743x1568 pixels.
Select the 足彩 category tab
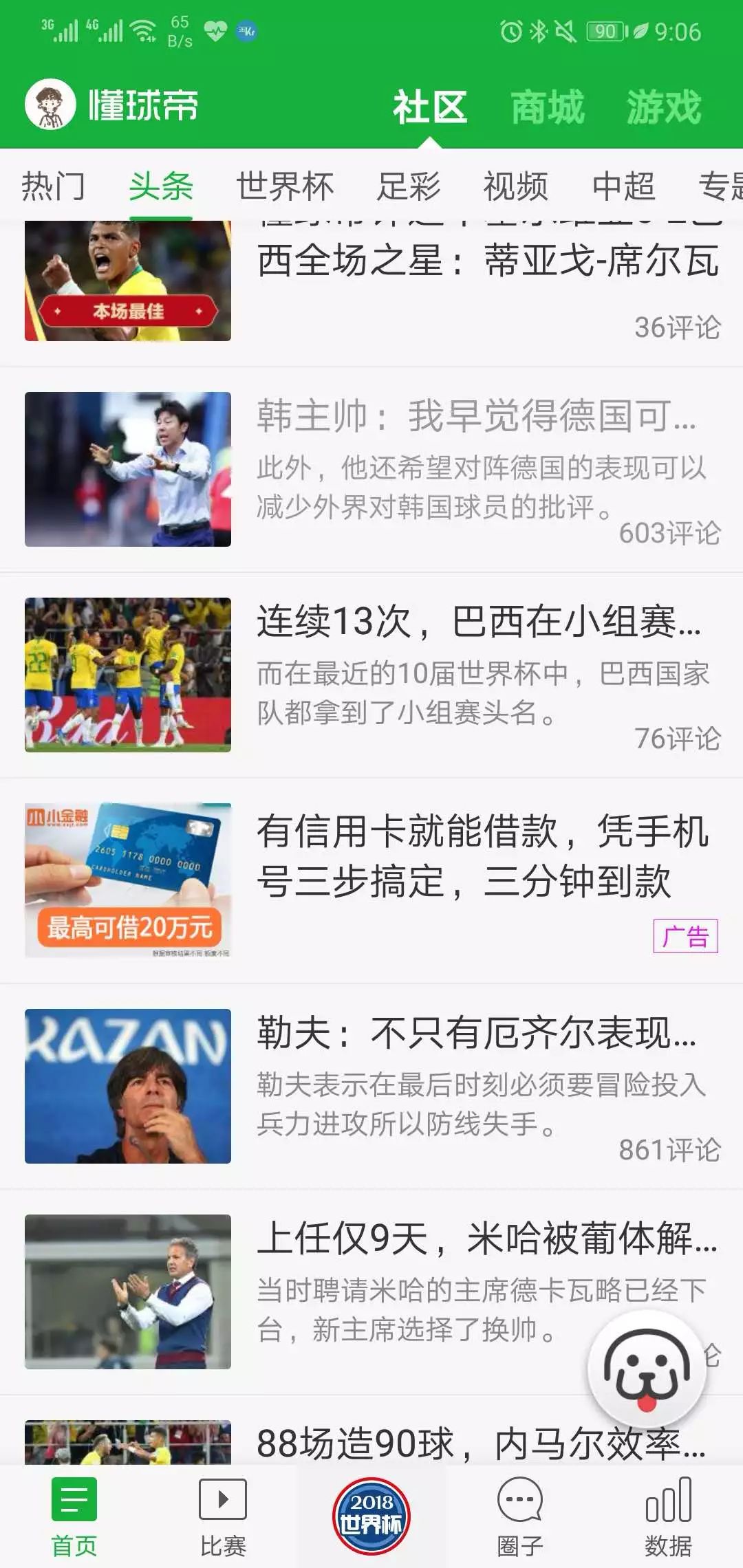point(409,186)
